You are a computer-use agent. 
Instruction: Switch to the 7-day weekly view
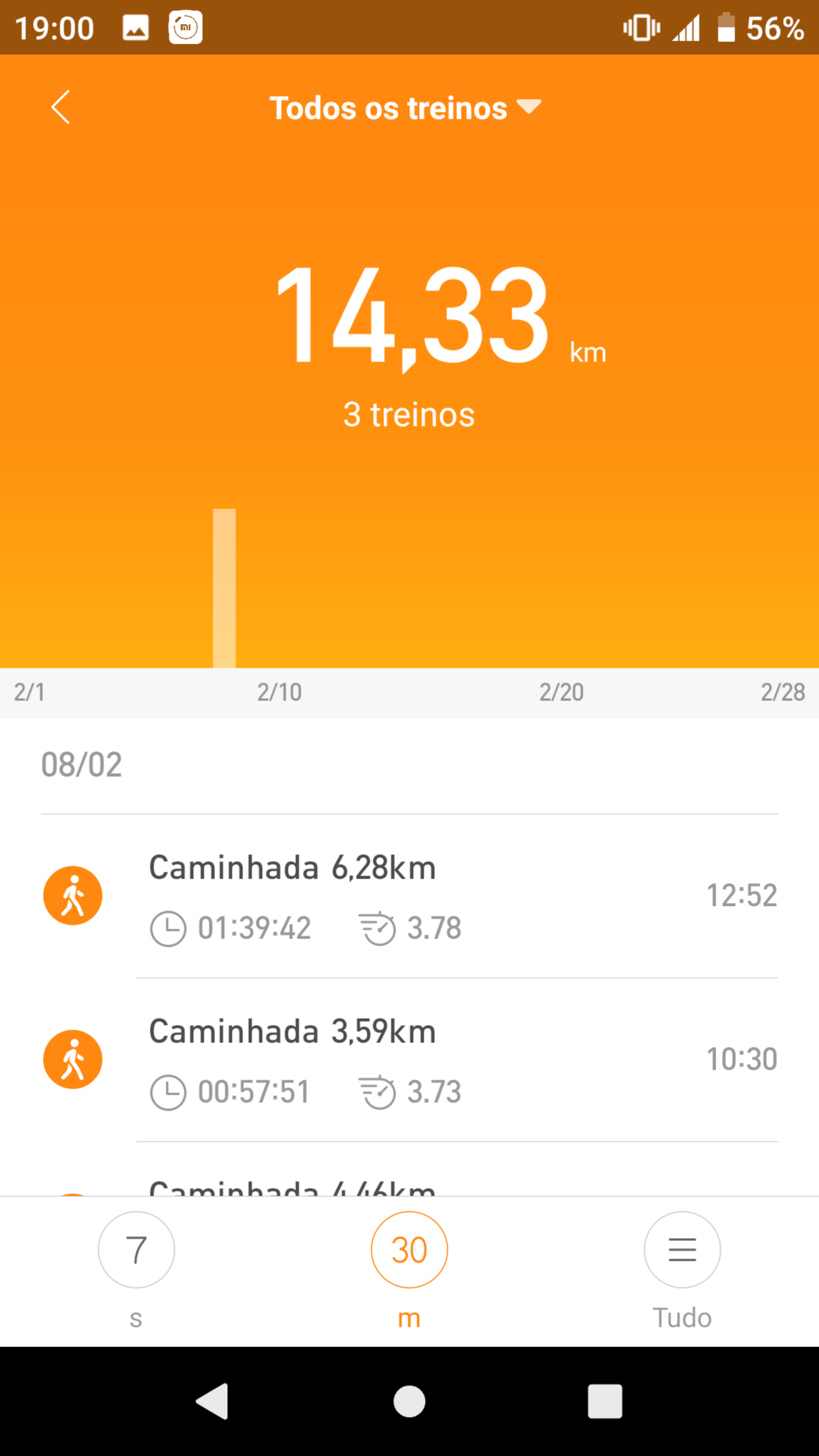click(x=136, y=1250)
